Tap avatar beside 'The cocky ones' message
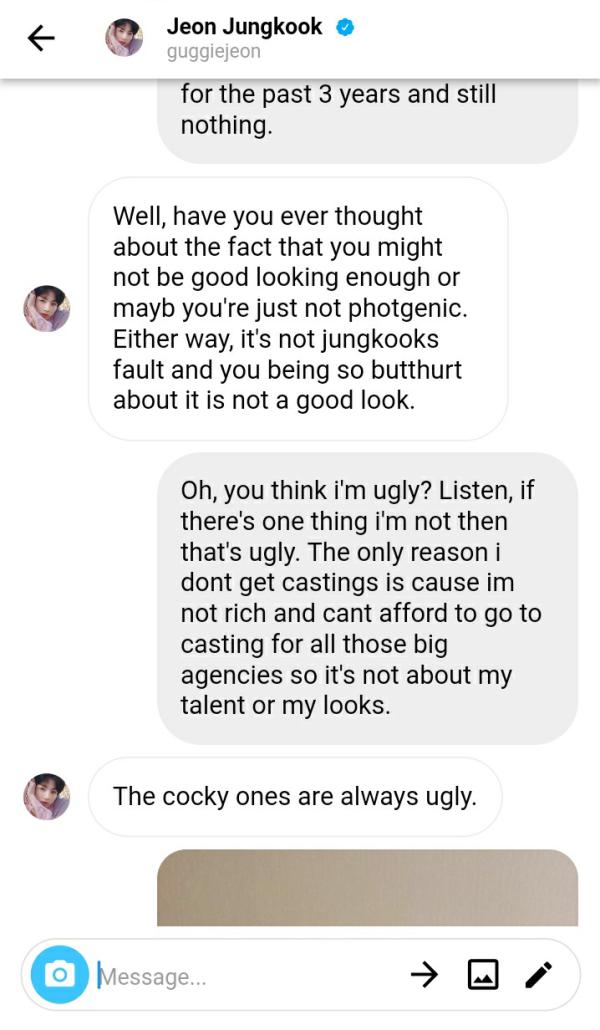This screenshot has width=600, height=1030. click(x=47, y=796)
